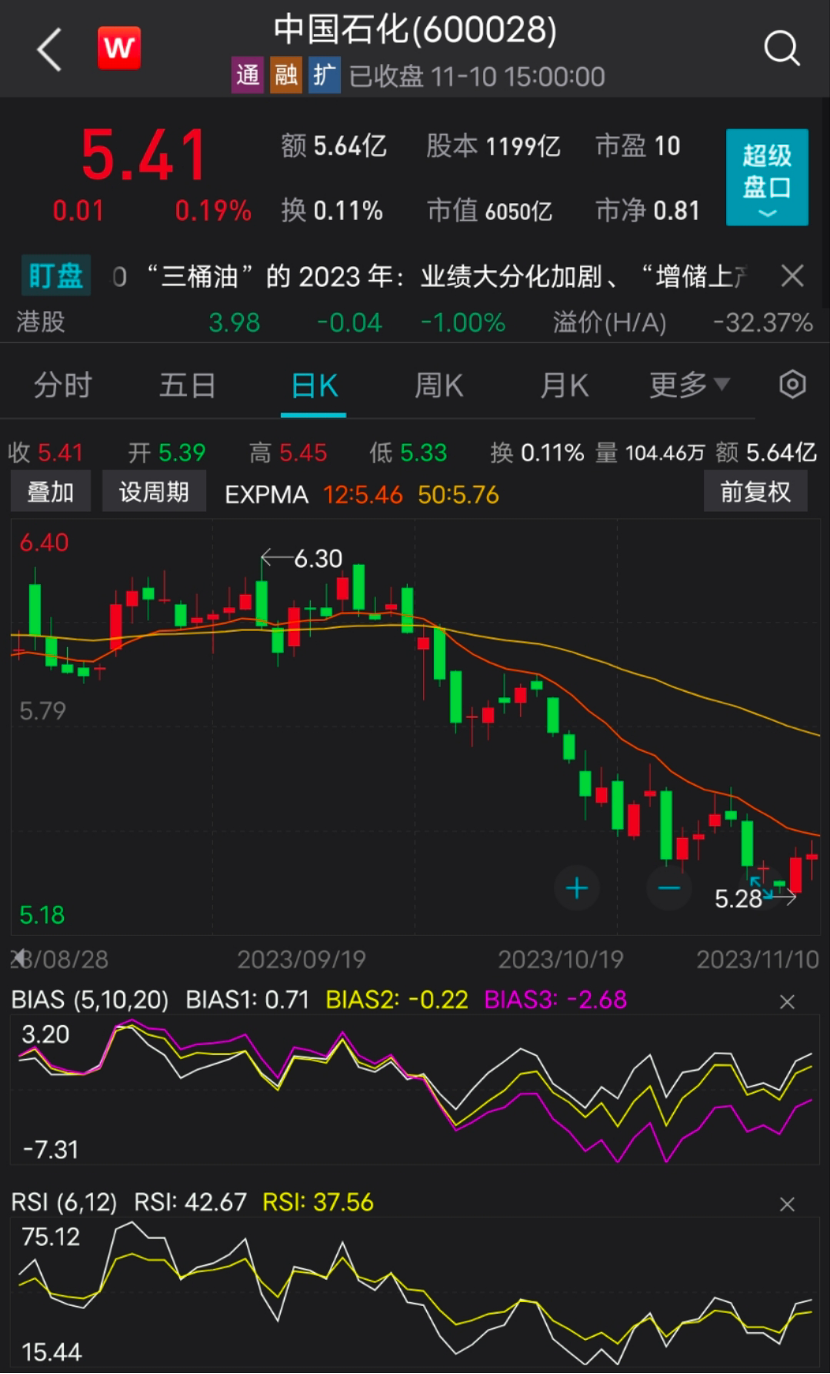Dismiss the 盯盘 news ticker

tap(792, 276)
